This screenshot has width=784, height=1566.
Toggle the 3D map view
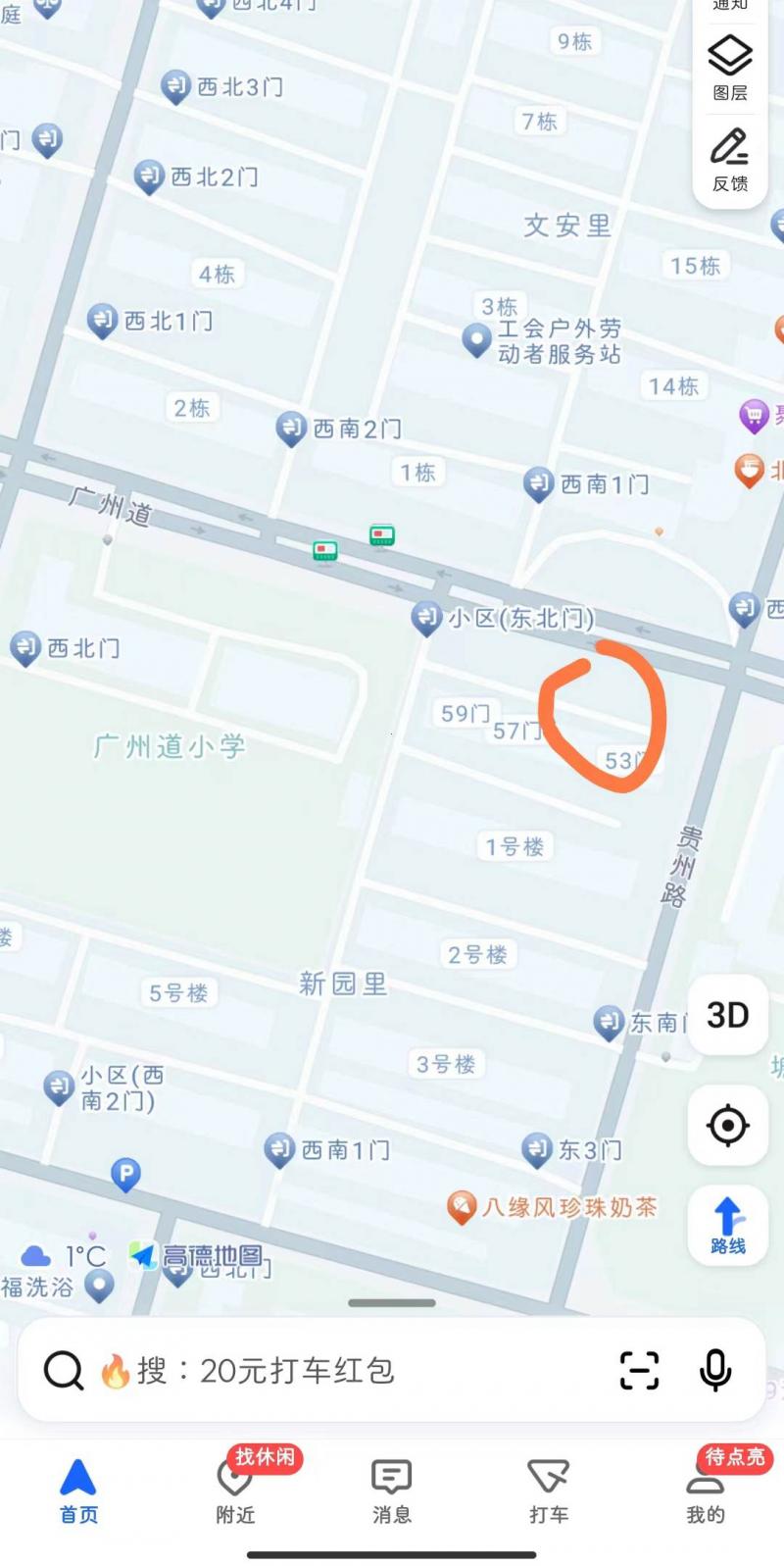coord(726,1015)
